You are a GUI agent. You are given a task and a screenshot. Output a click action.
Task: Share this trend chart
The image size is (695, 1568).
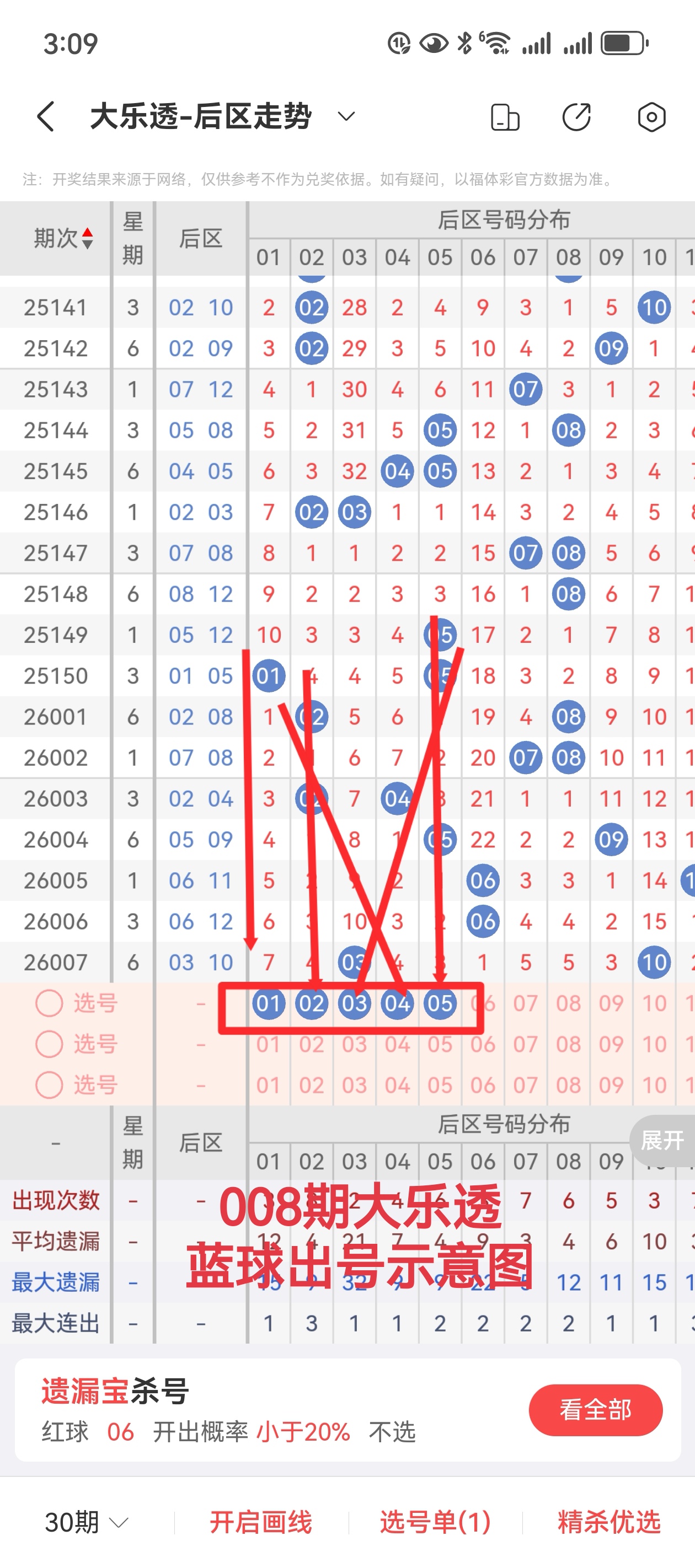pyautogui.click(x=576, y=117)
